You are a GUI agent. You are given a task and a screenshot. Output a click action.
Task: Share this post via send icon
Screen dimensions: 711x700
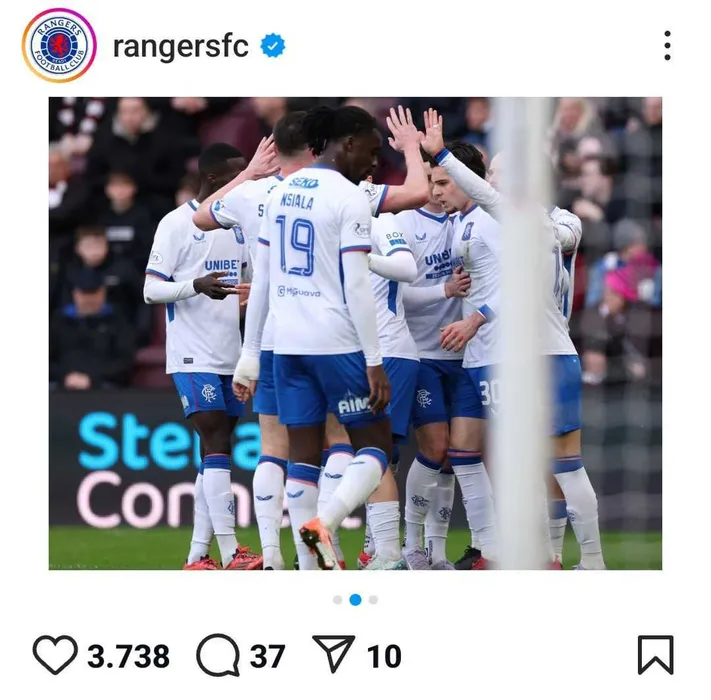click(333, 655)
